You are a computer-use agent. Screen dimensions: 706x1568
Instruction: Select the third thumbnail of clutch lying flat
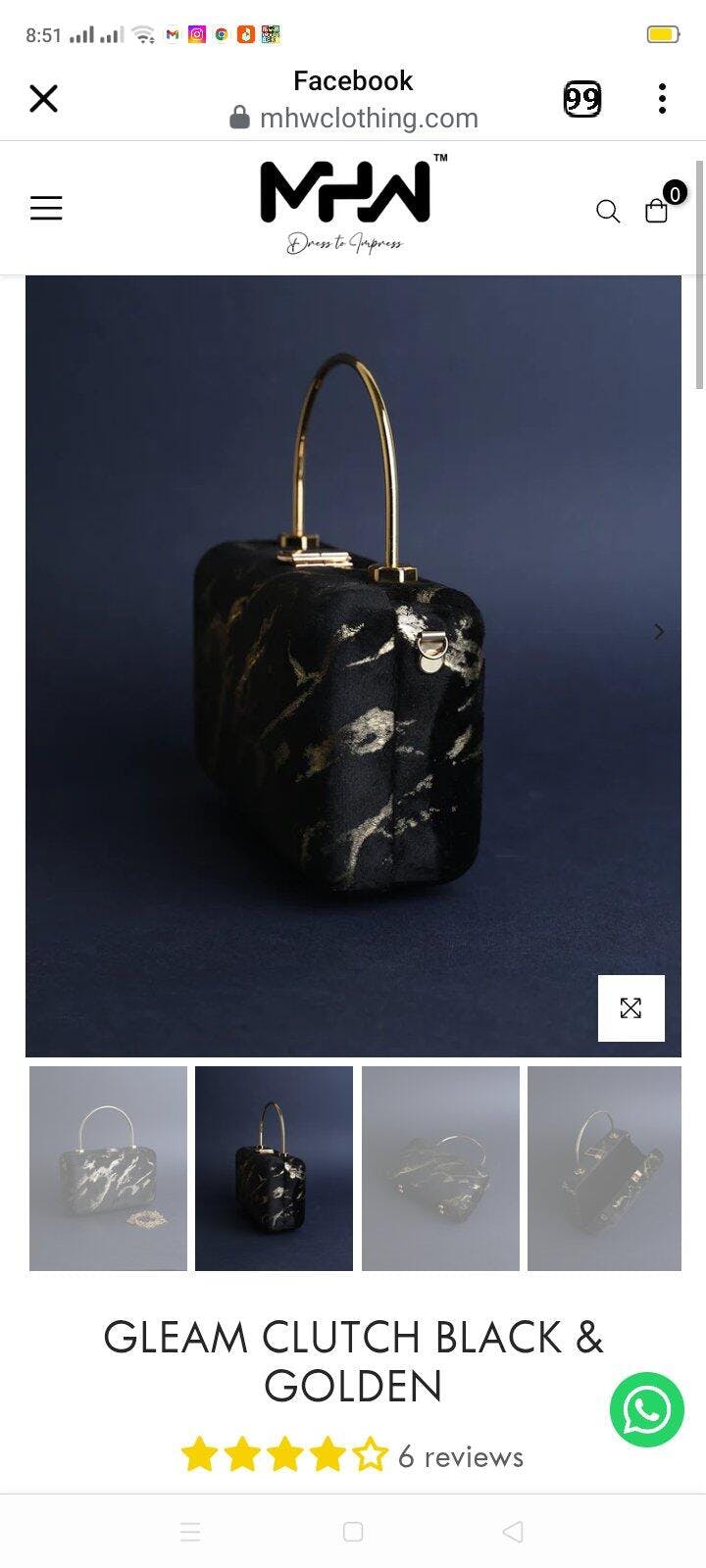(x=440, y=1168)
